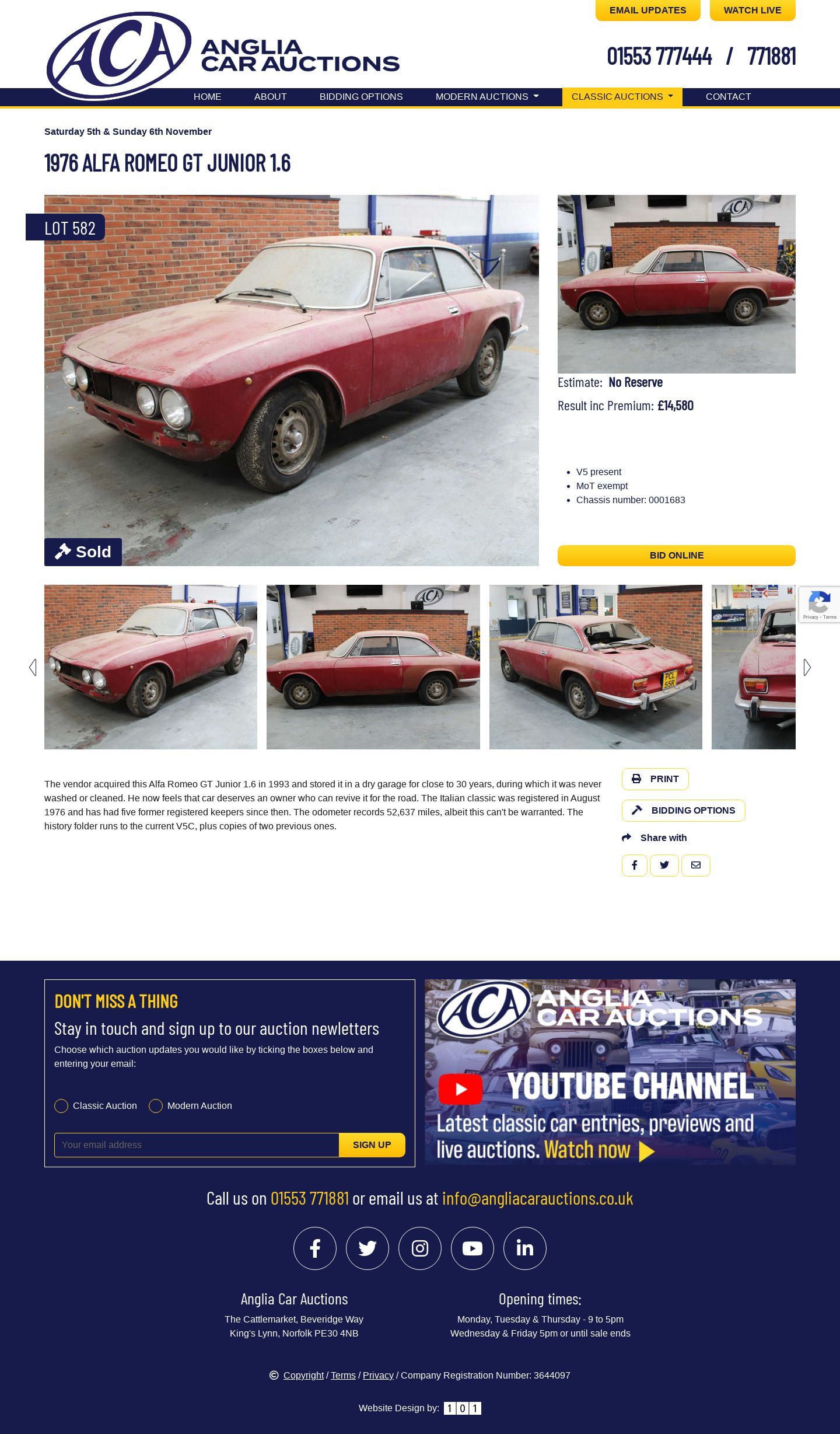
Task: Share this lot on Facebook
Action: pyautogui.click(x=634, y=866)
